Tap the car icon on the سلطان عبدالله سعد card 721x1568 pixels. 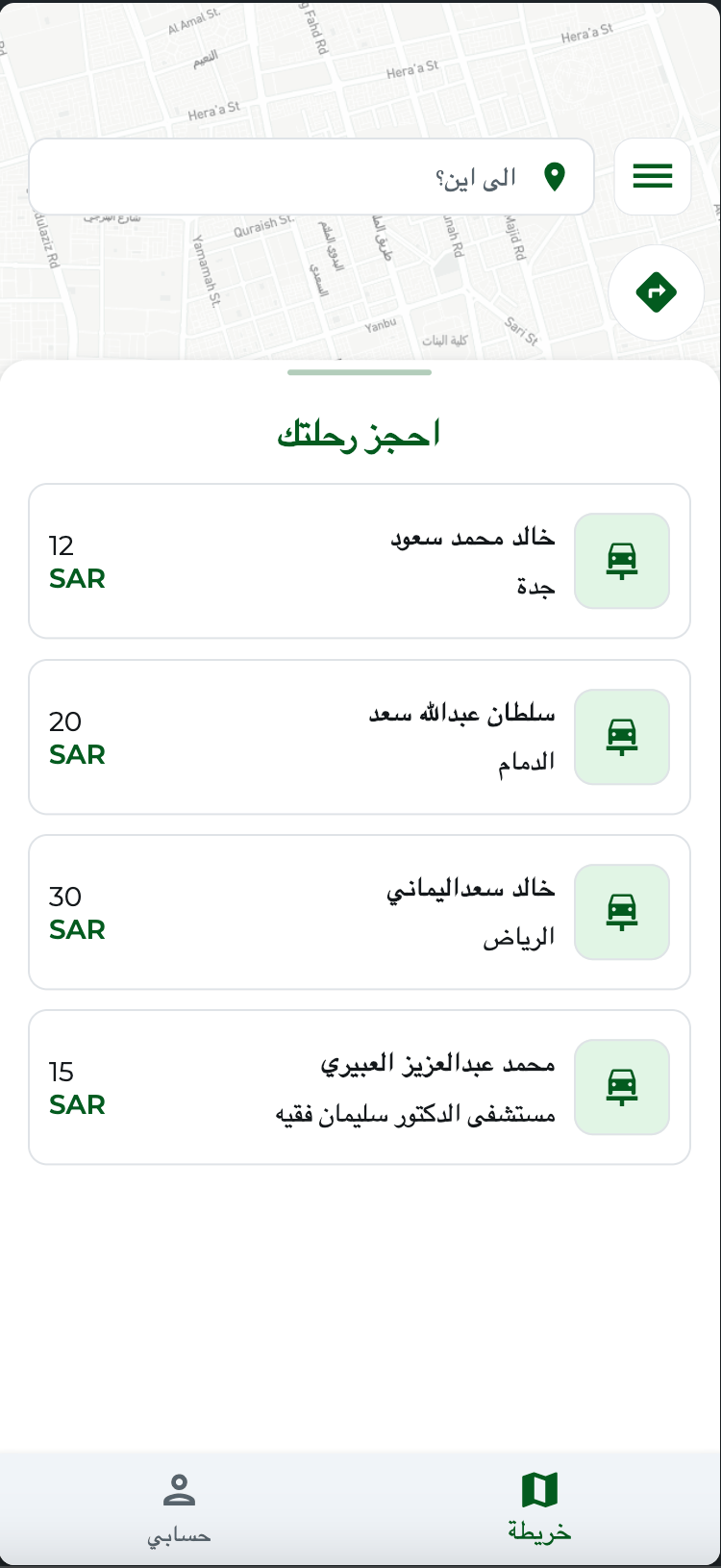(622, 737)
